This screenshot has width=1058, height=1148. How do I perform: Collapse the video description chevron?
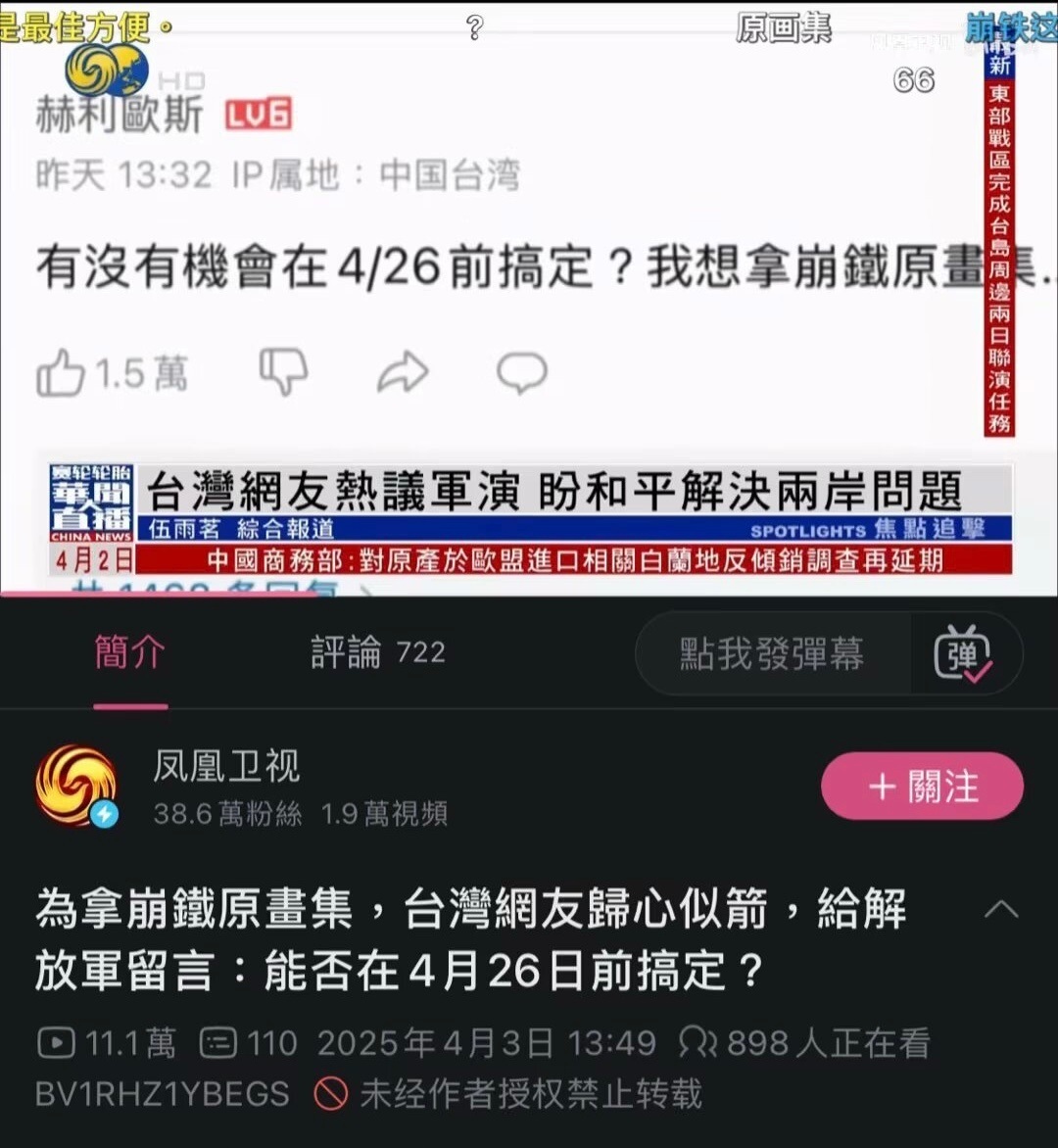(x=1000, y=909)
